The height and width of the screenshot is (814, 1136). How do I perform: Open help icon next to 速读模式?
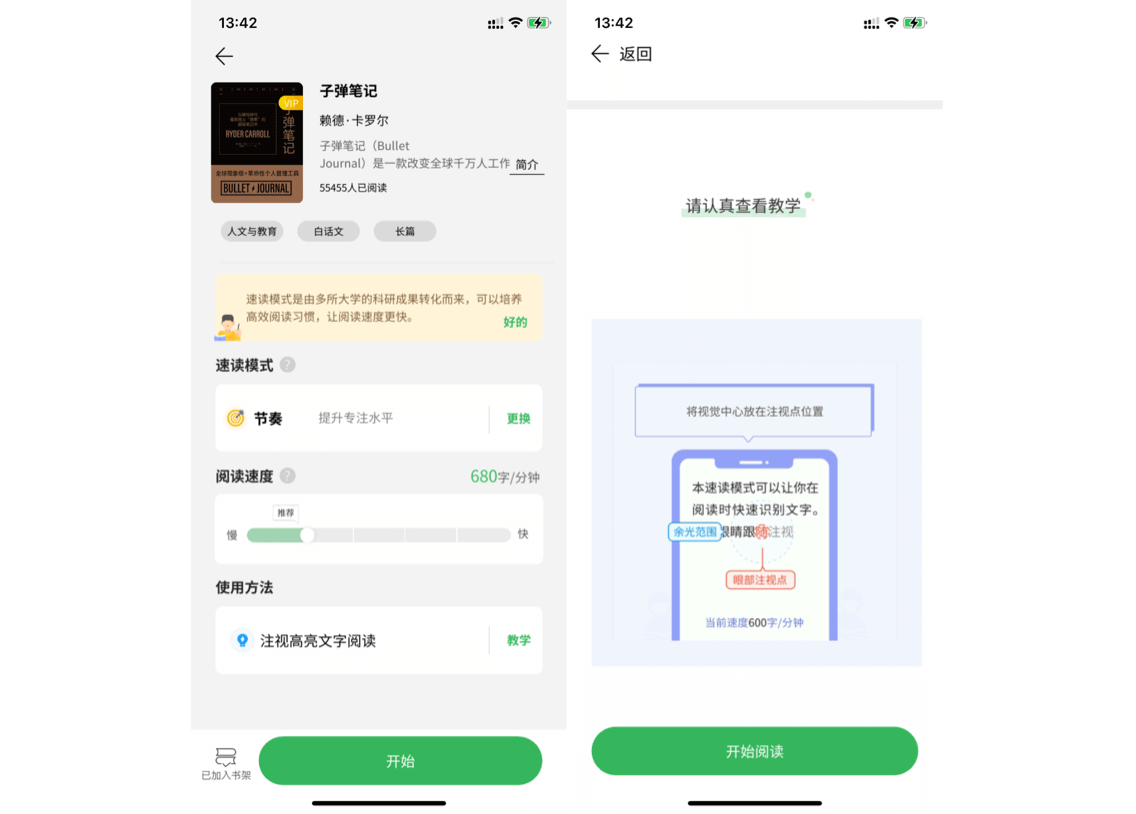pos(288,365)
